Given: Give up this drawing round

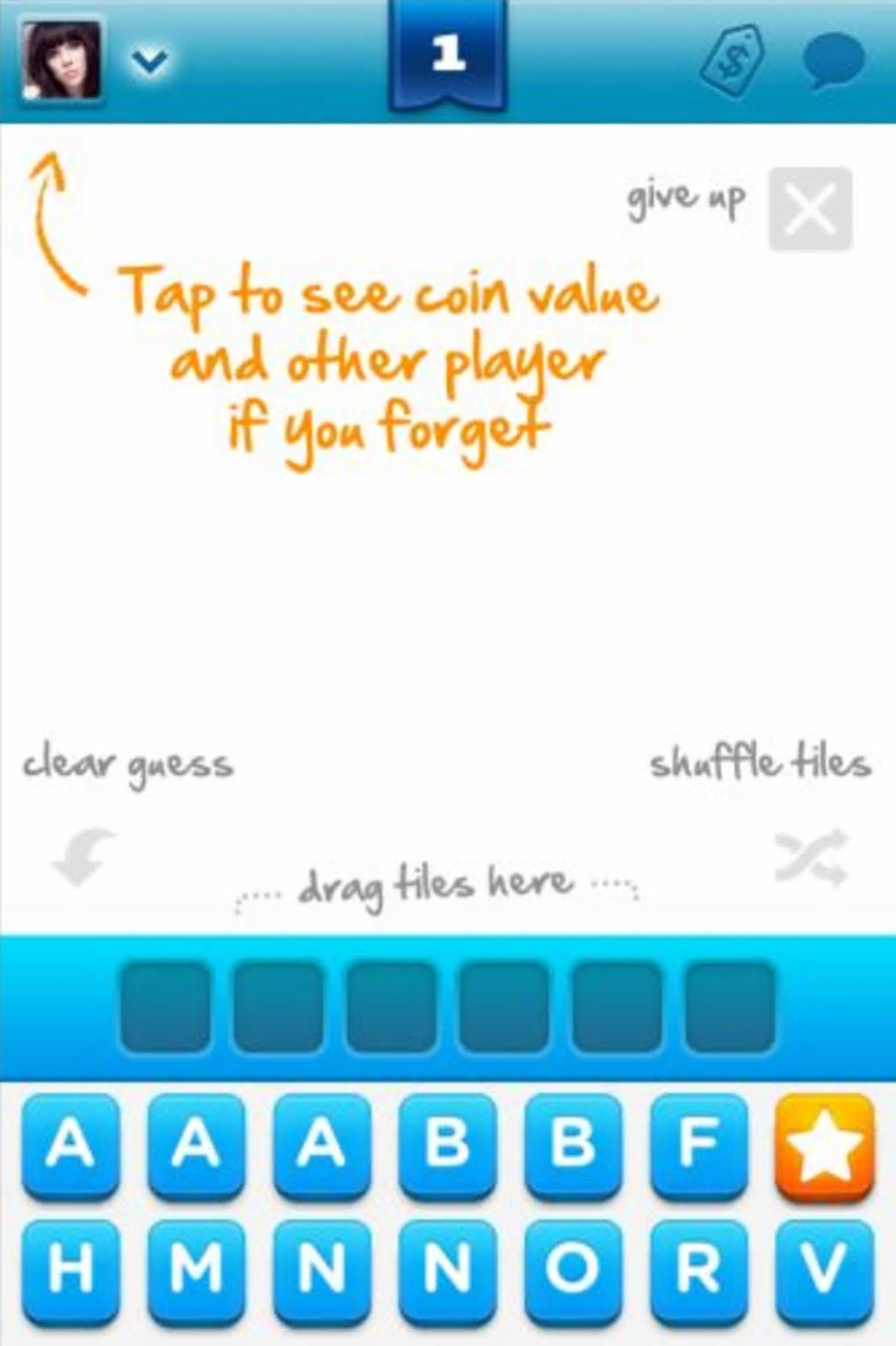Looking at the screenshot, I should point(810,209).
